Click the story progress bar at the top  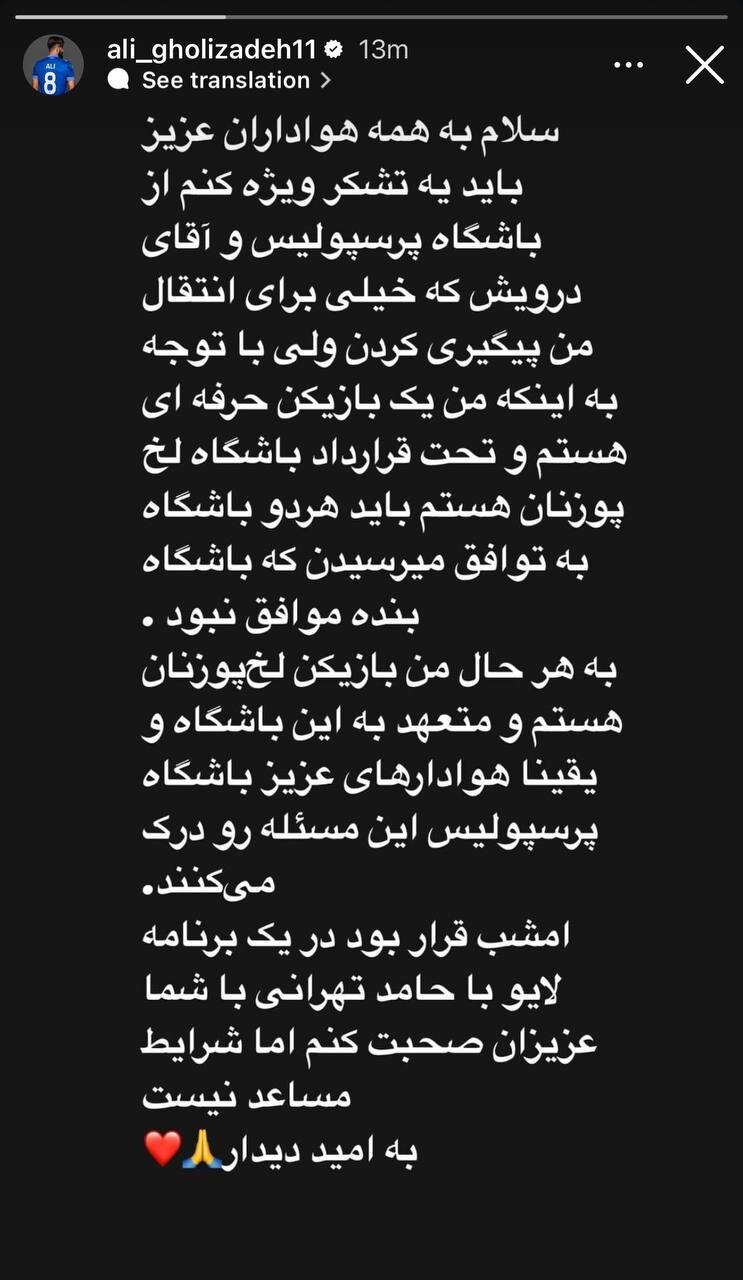click(371, 12)
